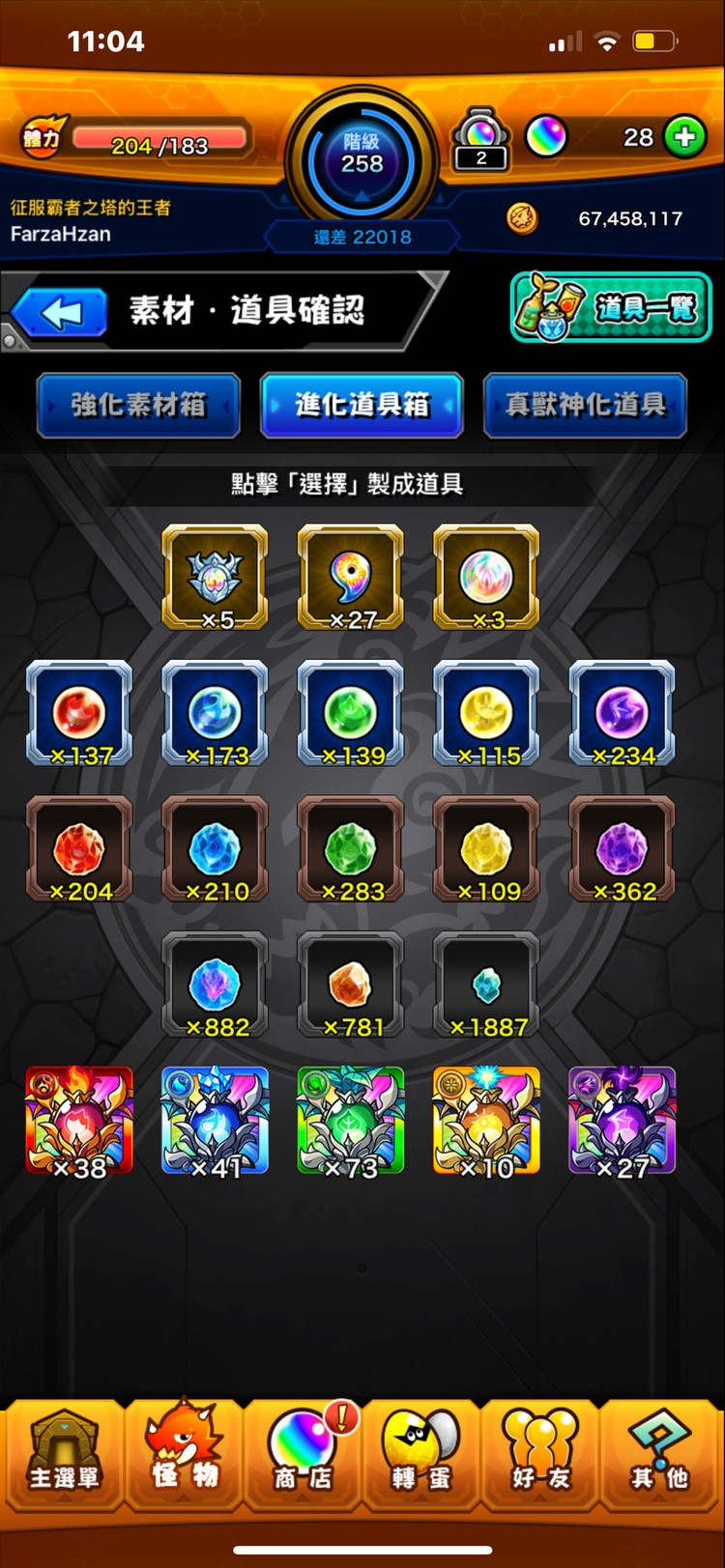This screenshot has height=1568, width=725.
Task: Switch to the 強化素材箱 tab
Action: 138,405
